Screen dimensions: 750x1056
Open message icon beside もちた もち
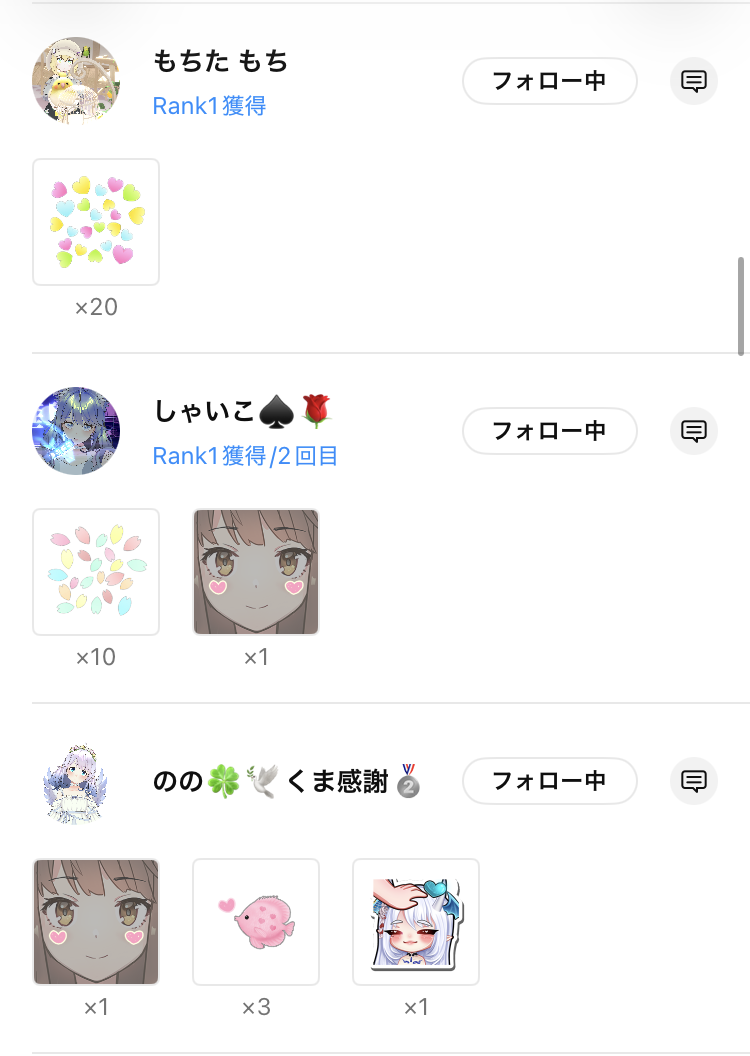click(x=694, y=81)
